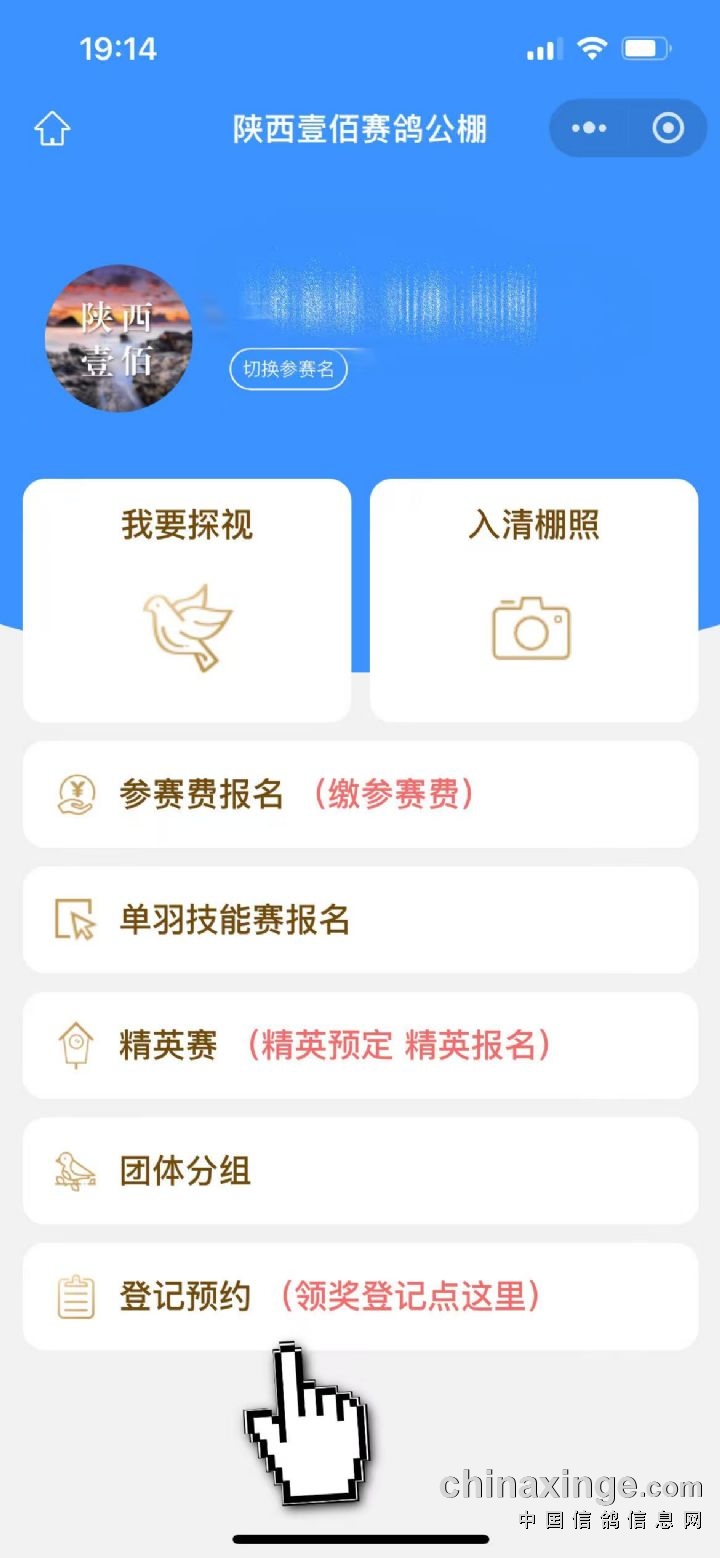Open the mini program three-dot menu

pos(589,128)
